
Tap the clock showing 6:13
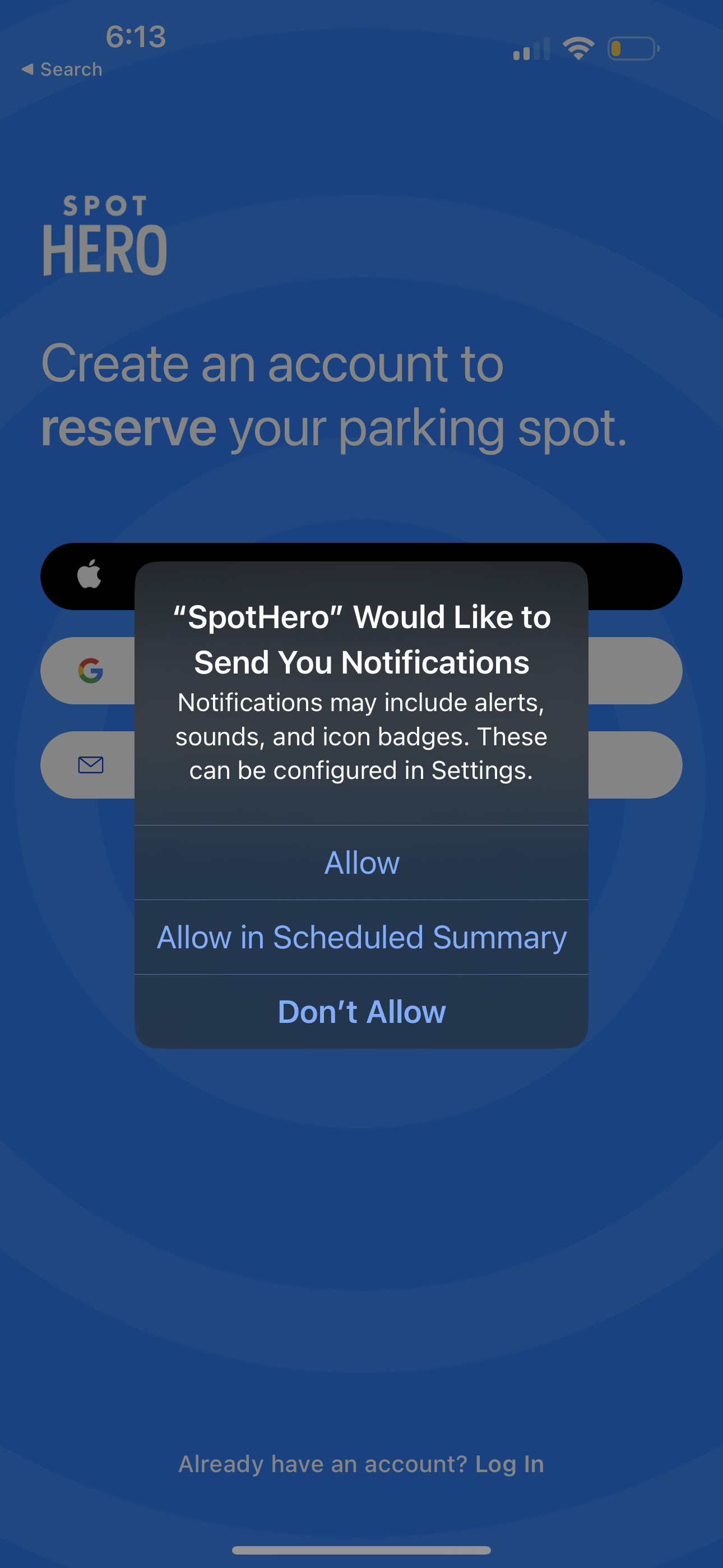[135, 36]
